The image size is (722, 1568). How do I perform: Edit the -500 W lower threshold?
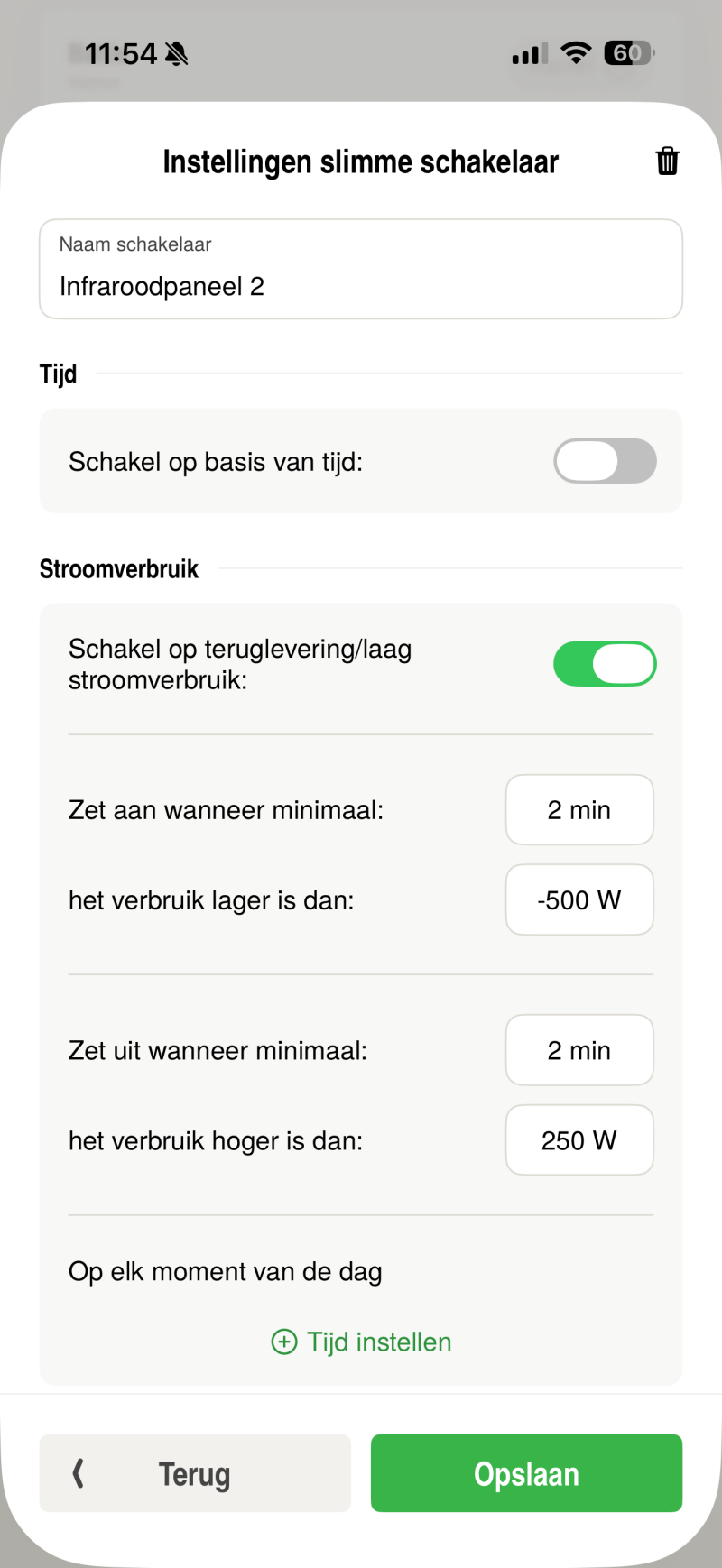point(579,900)
